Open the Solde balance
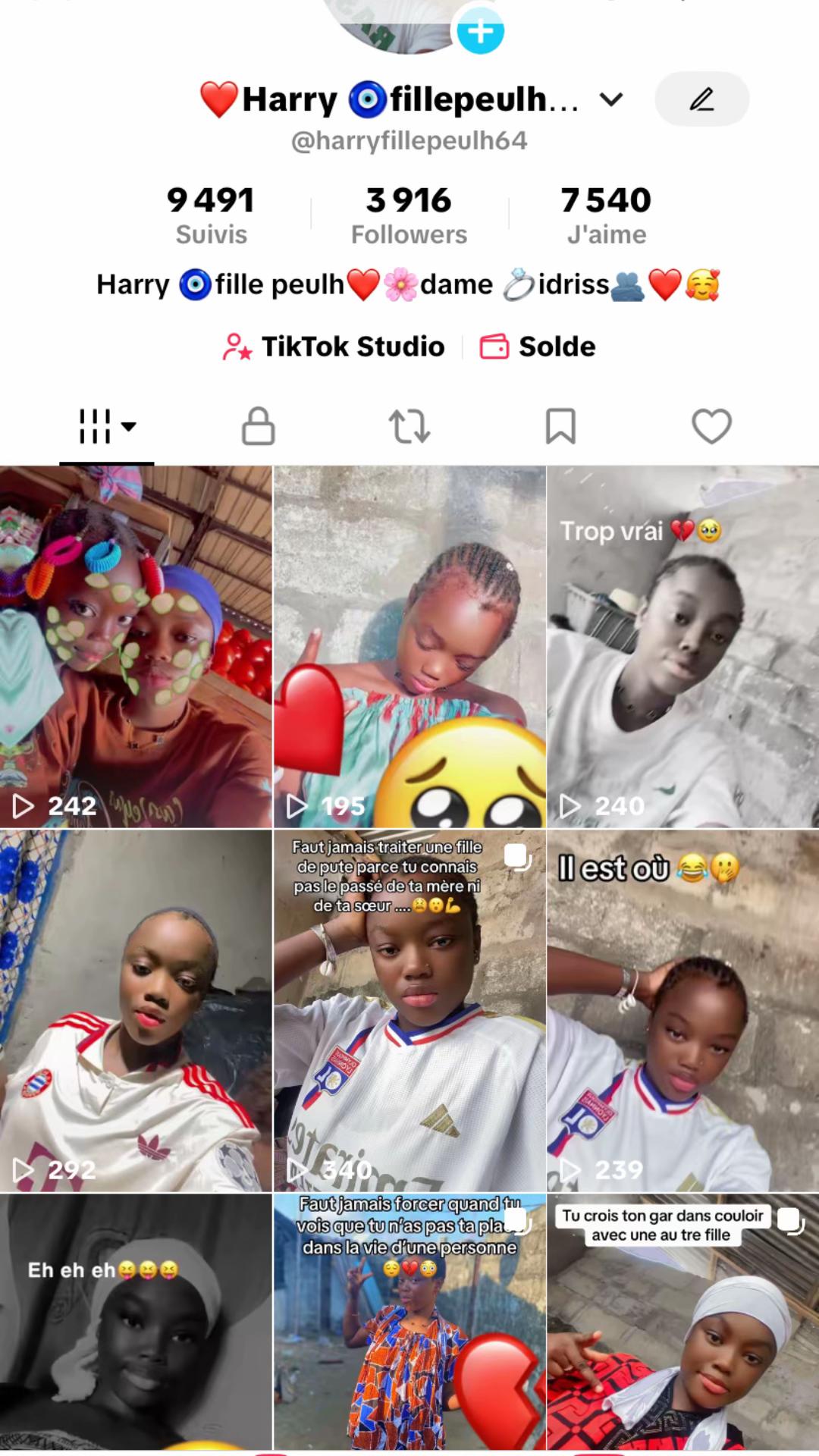Image resolution: width=819 pixels, height=1456 pixels. (x=538, y=347)
